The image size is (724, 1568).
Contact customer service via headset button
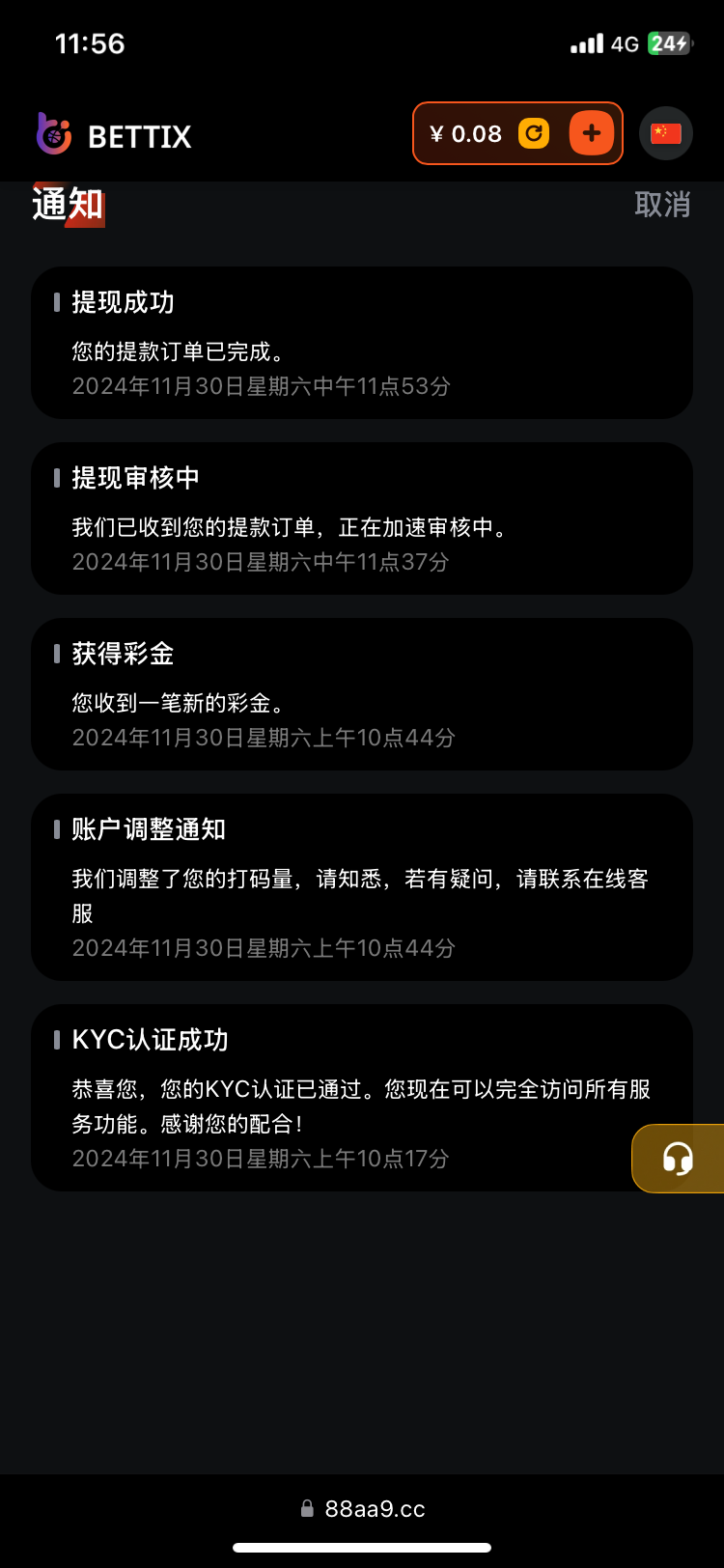point(678,1158)
